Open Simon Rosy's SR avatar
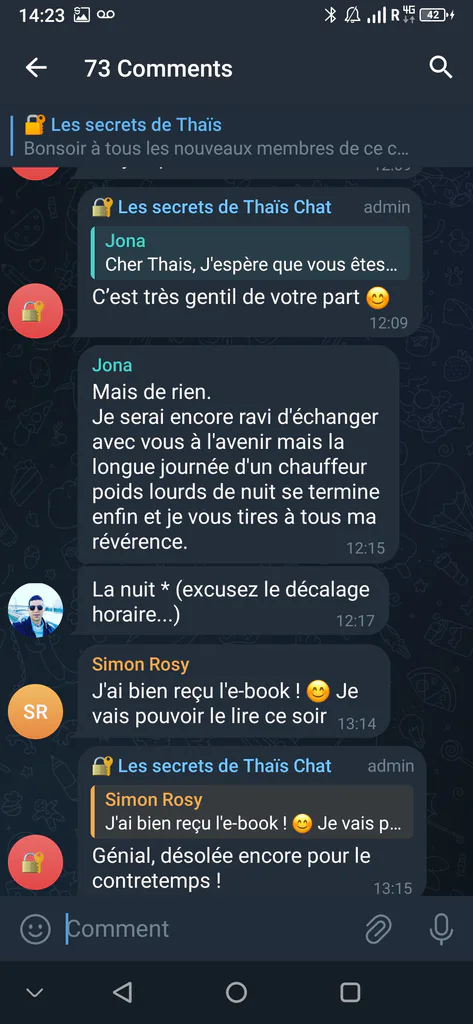Image resolution: width=473 pixels, height=1024 pixels. tap(35, 712)
